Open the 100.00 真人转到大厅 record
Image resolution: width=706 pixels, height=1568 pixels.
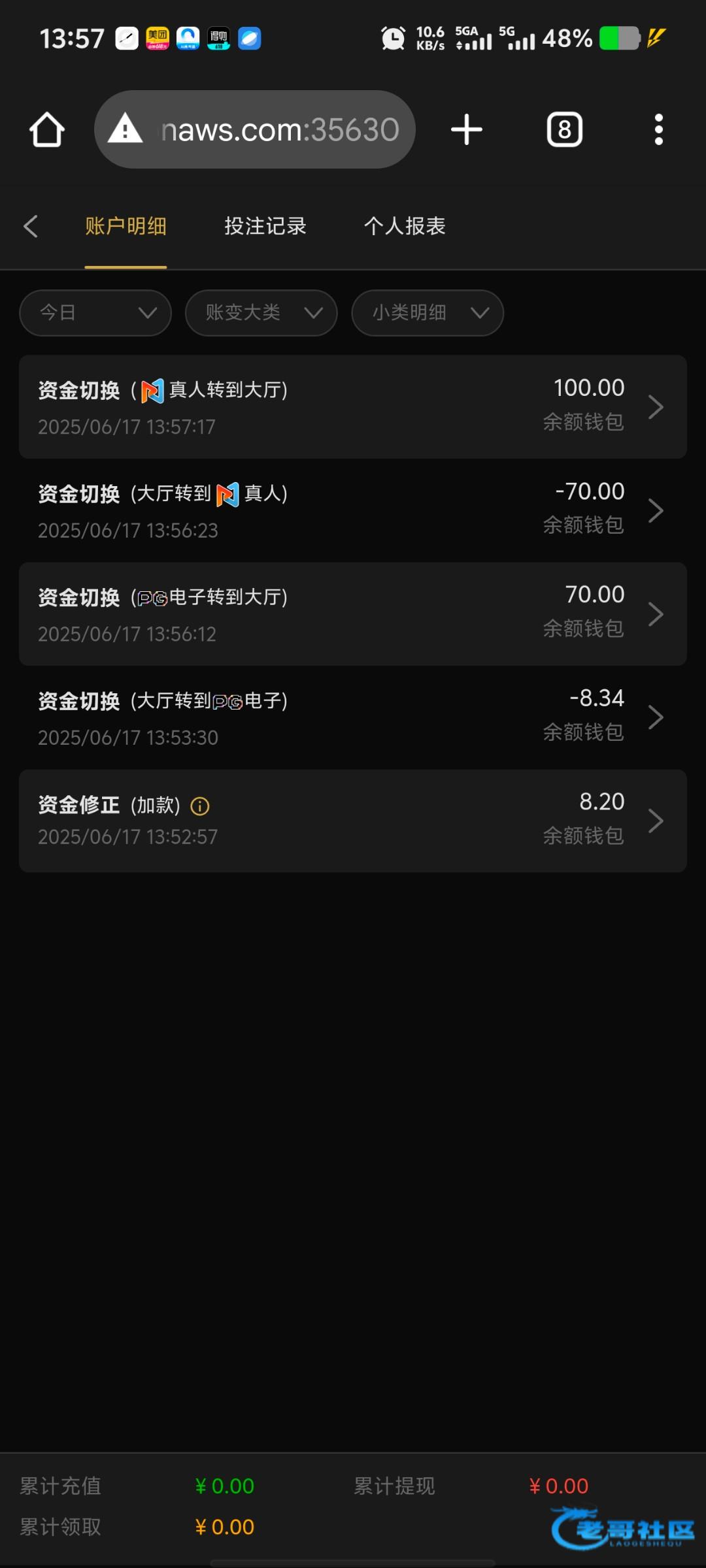[x=353, y=406]
